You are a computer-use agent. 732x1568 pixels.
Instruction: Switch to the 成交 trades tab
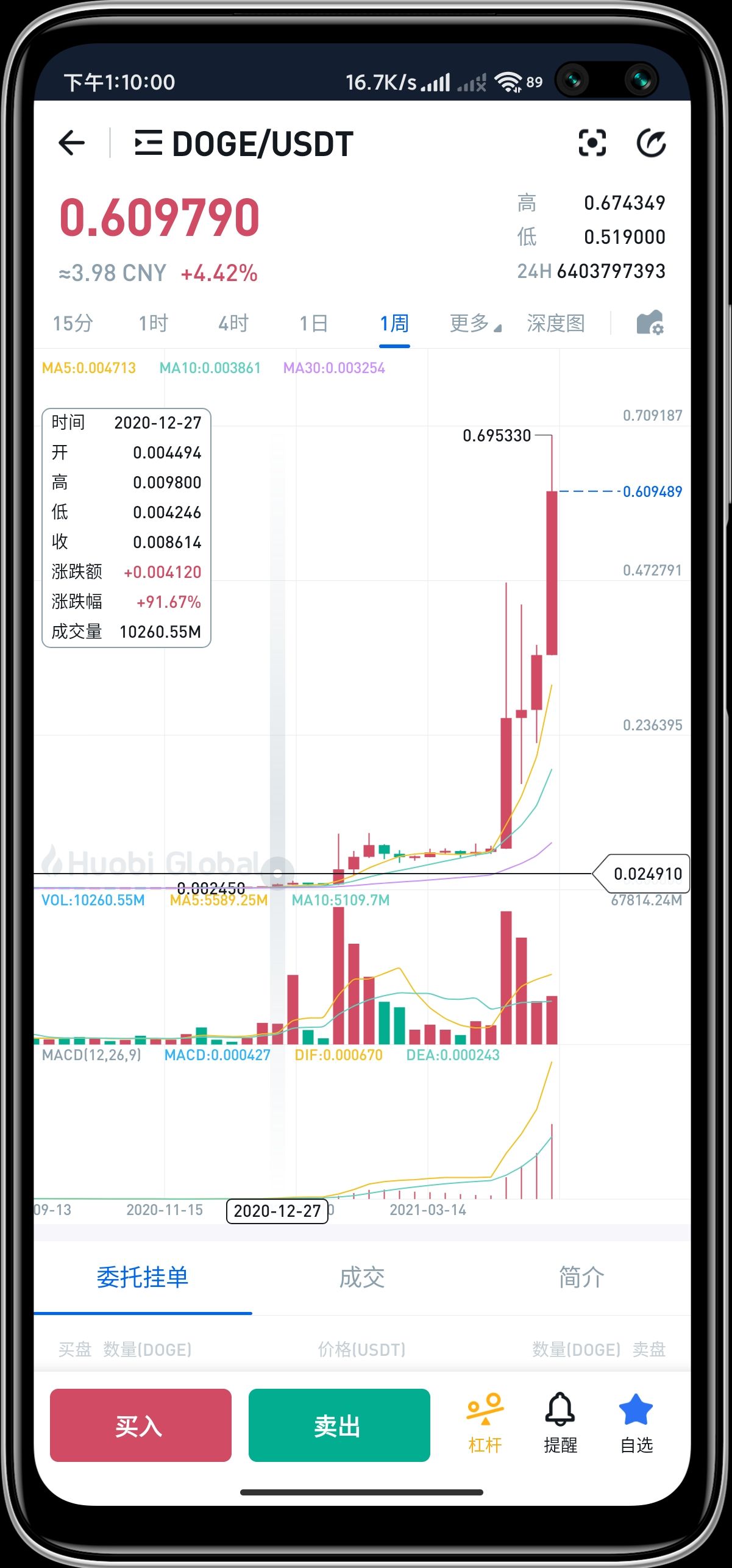click(362, 1277)
